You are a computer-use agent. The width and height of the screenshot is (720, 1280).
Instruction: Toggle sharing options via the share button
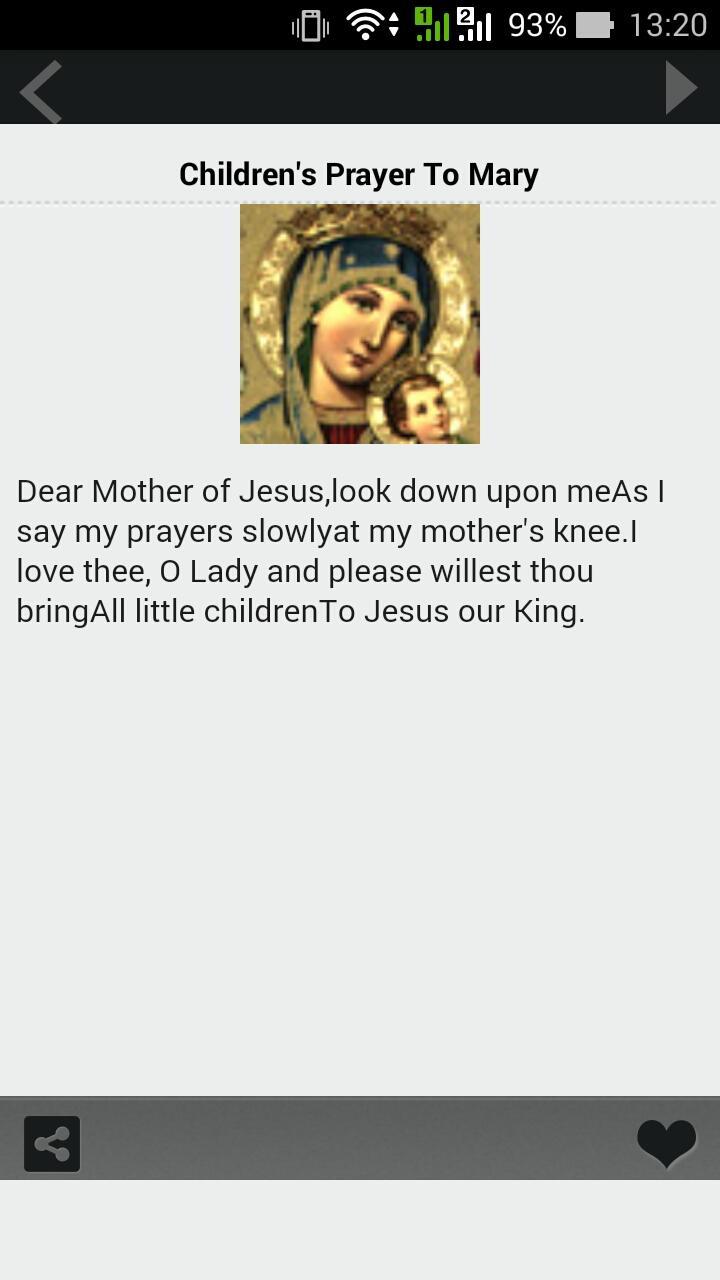[51, 1143]
